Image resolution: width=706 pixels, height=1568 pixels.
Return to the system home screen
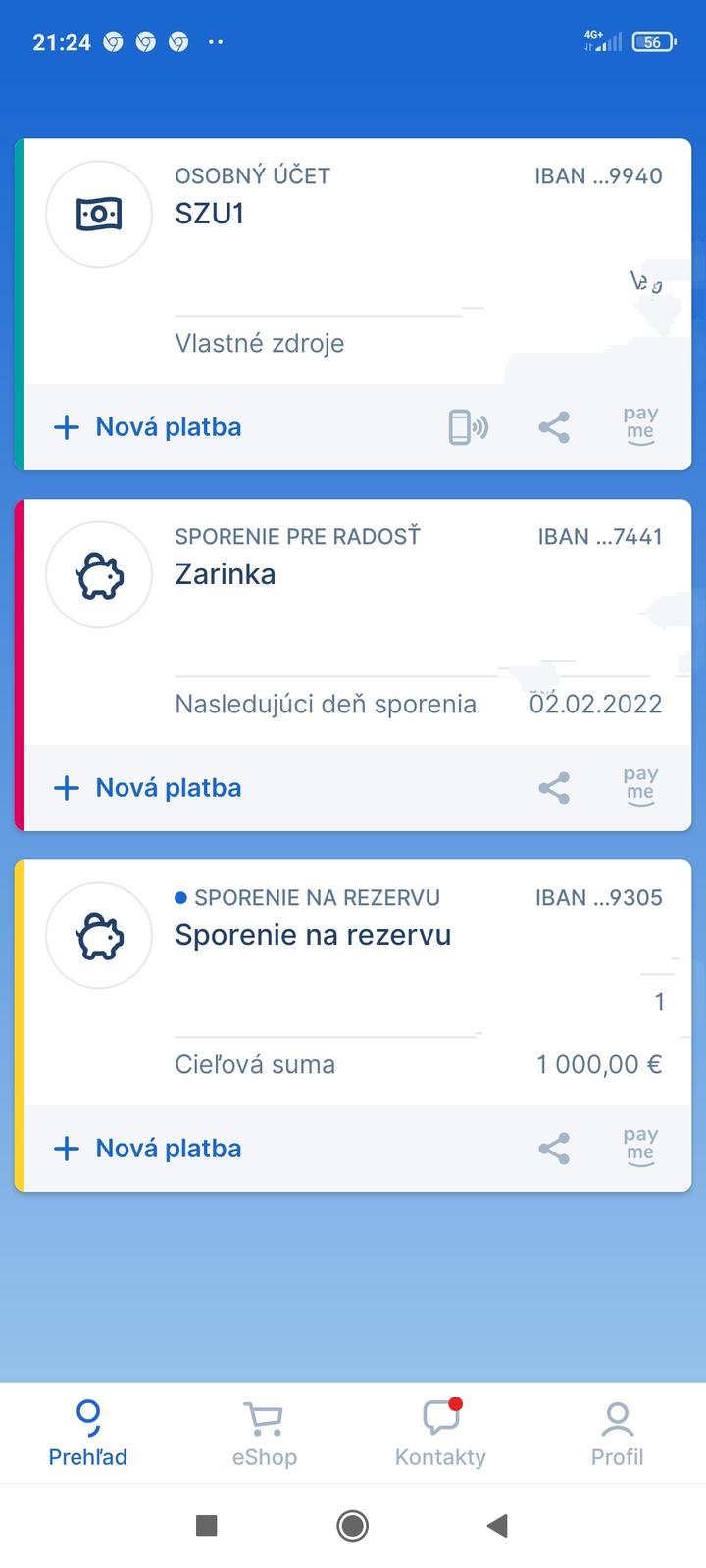point(352,1525)
